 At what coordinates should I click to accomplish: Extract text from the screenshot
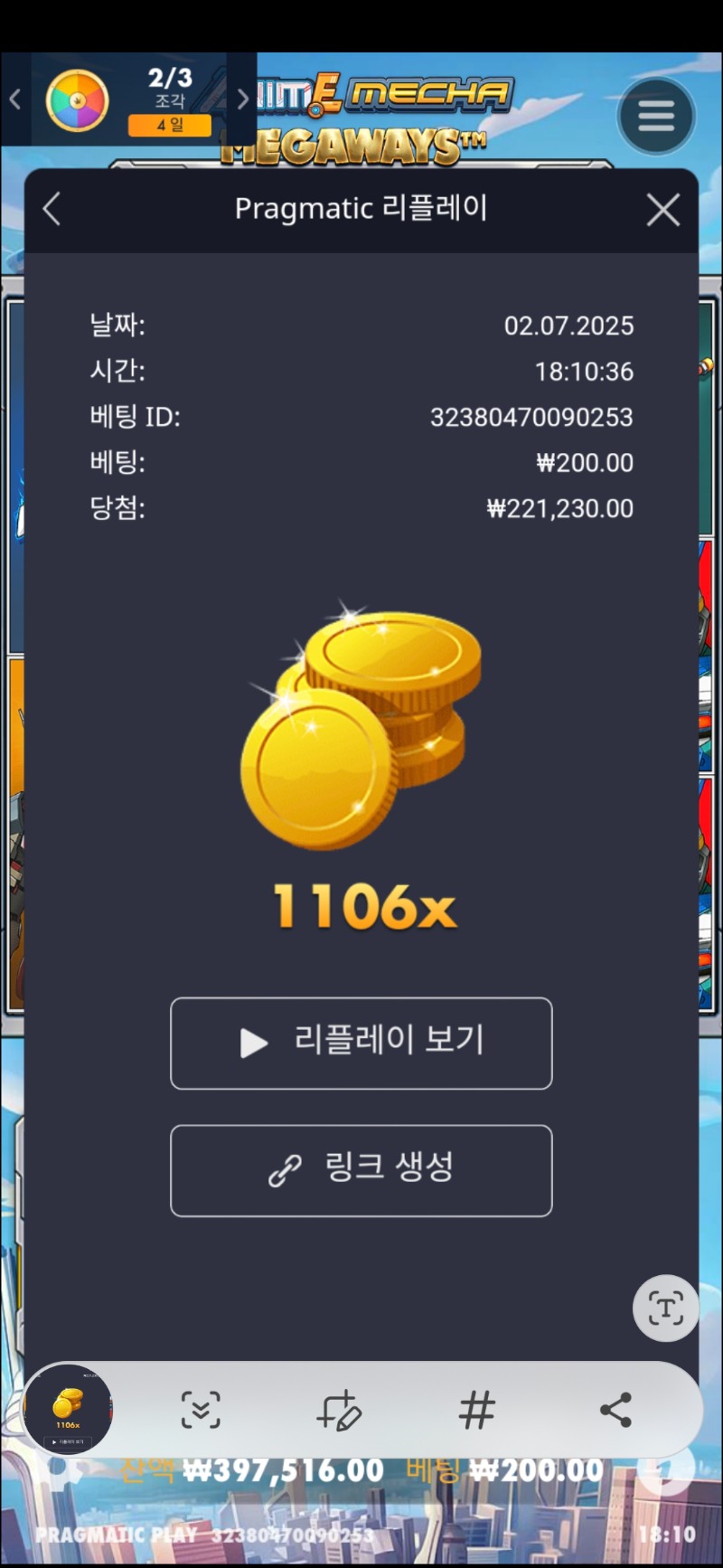click(666, 1308)
